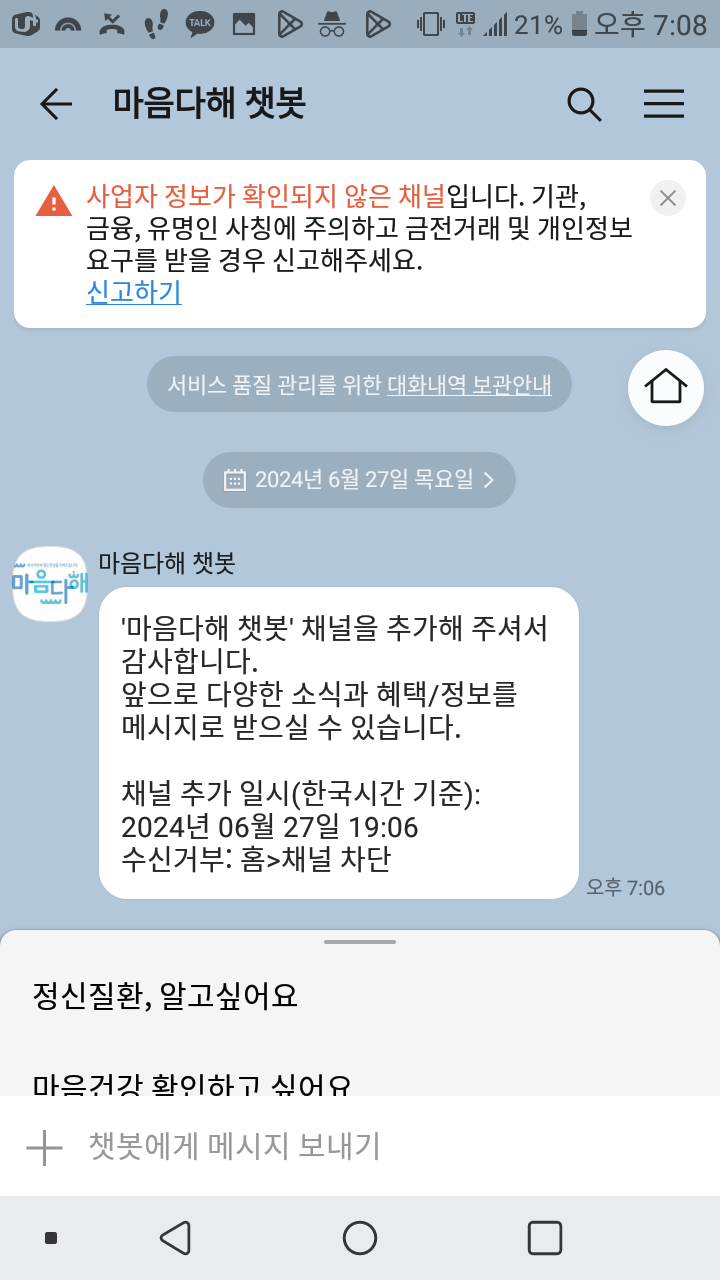
Task: Go back using the top-left arrow
Action: [56, 104]
